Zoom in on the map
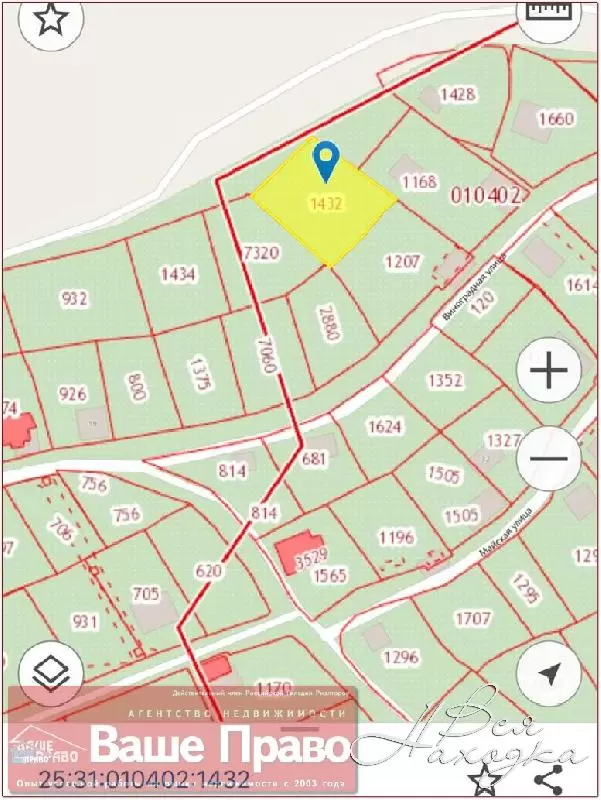Viewport: 601px width, 800px height. [x=548, y=372]
